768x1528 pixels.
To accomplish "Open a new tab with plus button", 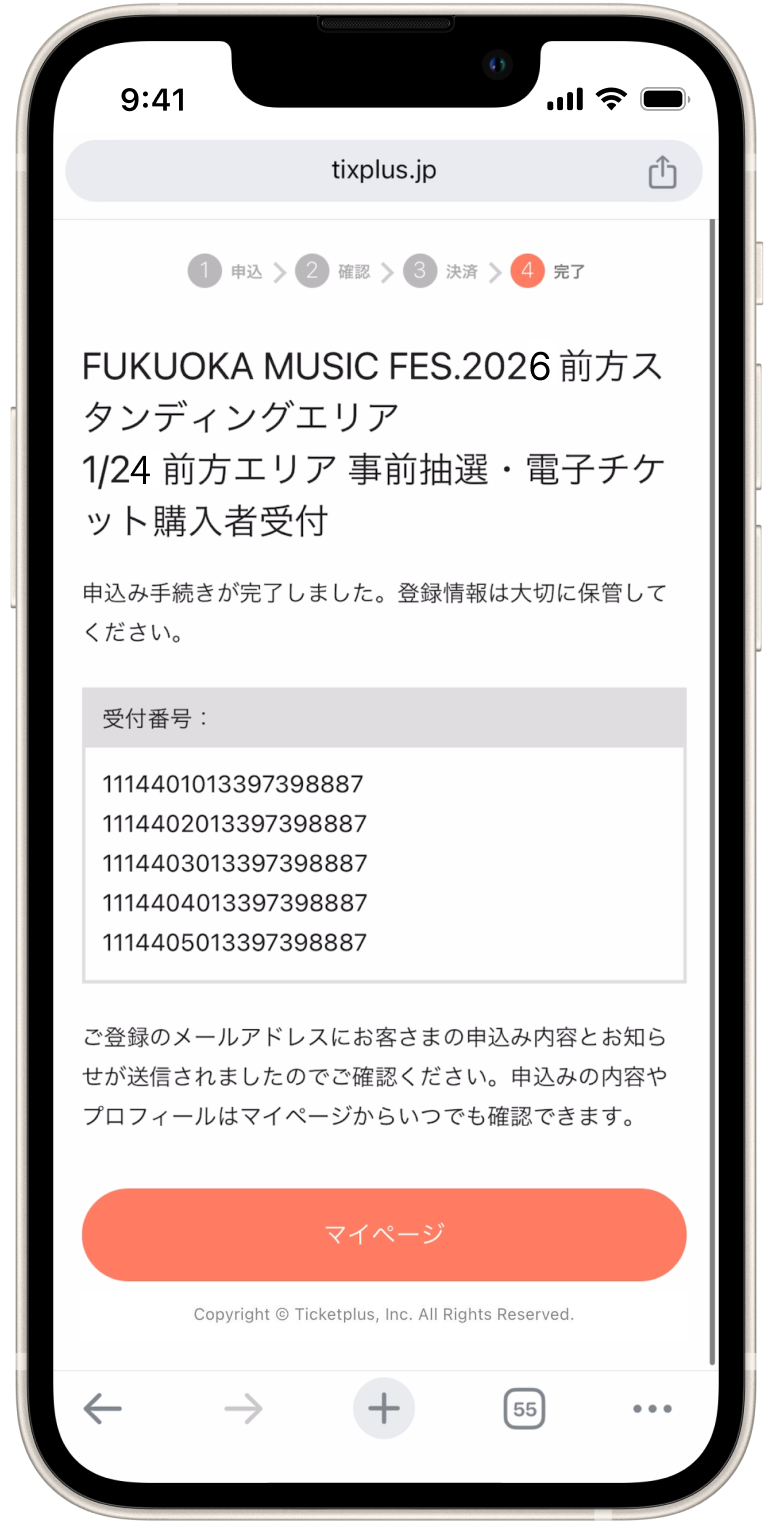I will click(384, 1409).
